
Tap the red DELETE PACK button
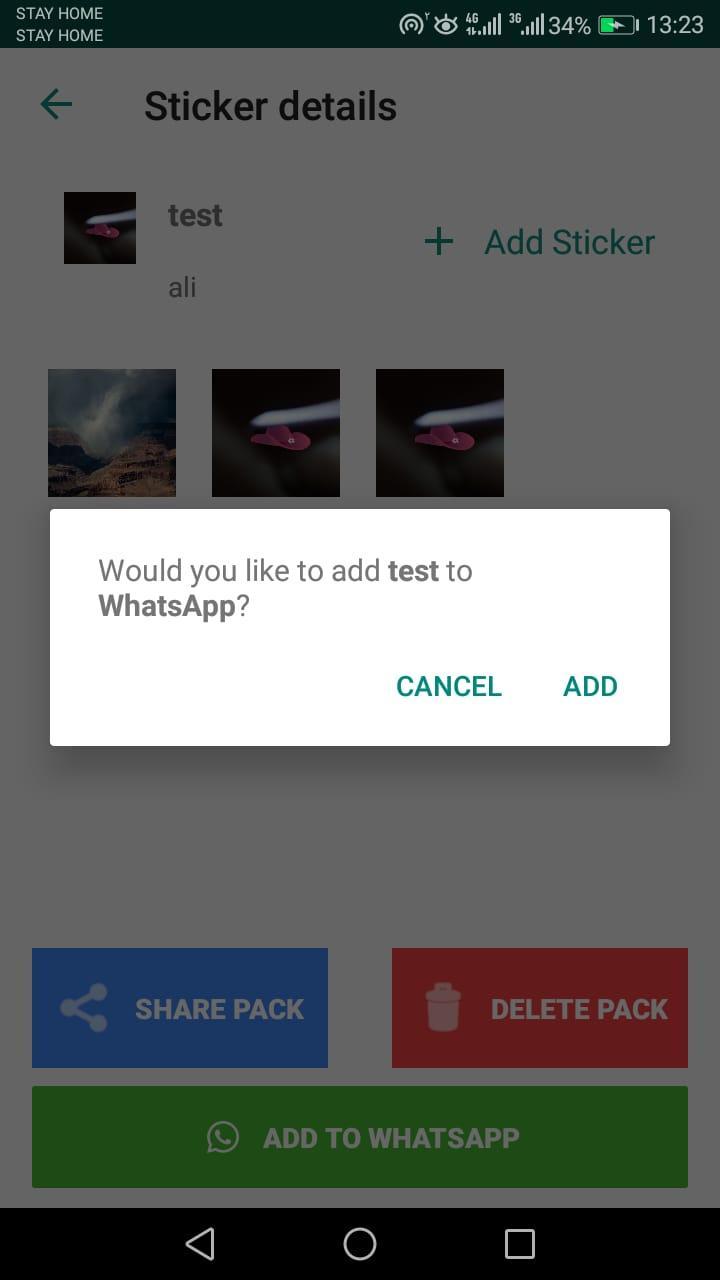(x=540, y=1008)
